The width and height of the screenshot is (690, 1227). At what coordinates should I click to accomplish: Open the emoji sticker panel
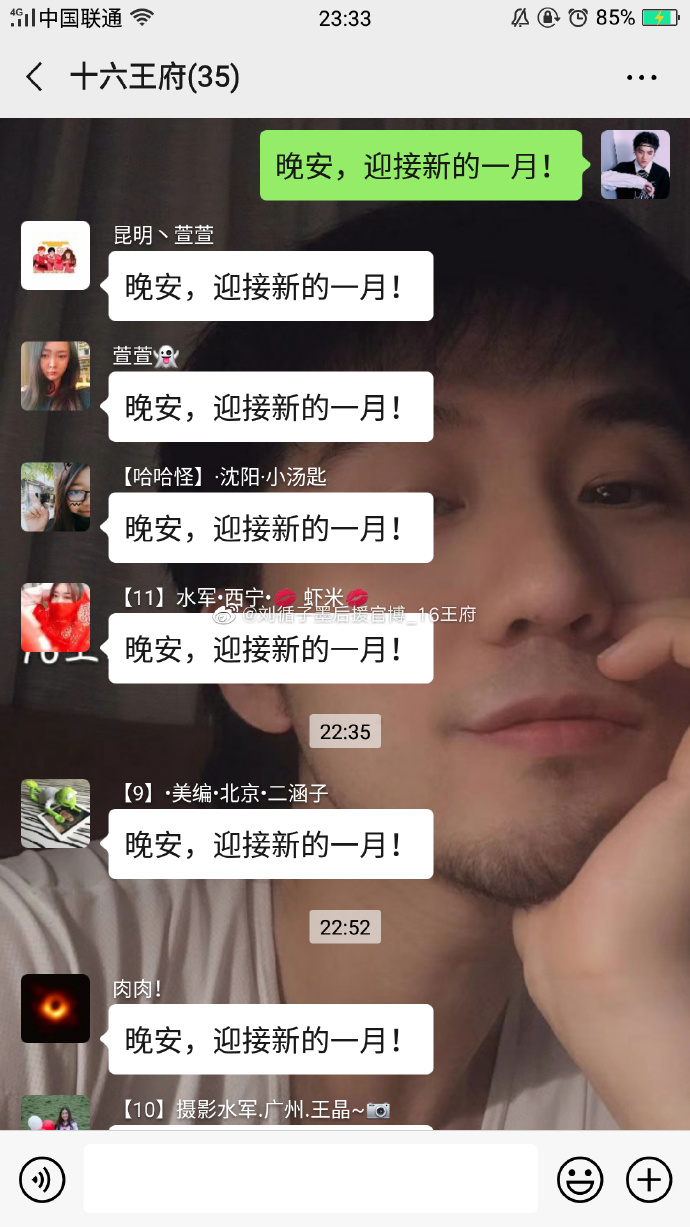tap(580, 1180)
